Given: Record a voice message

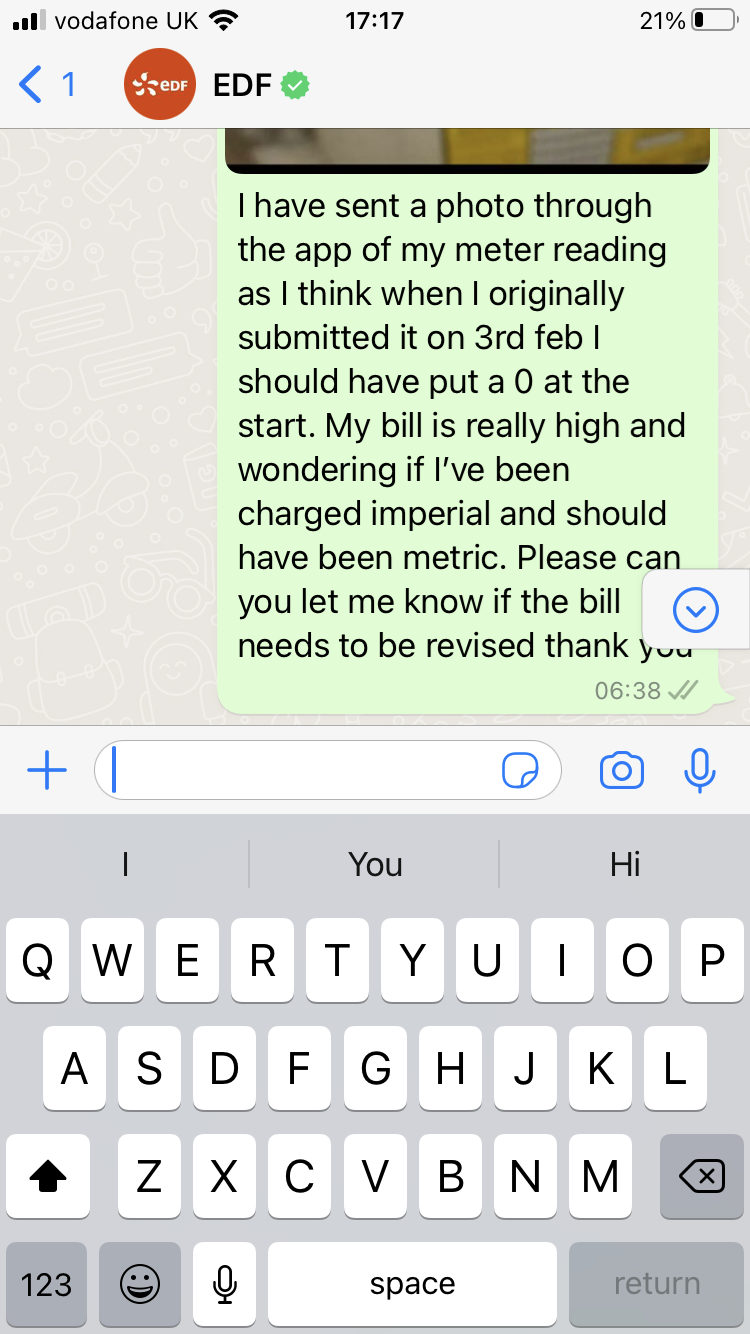Looking at the screenshot, I should coord(700,770).
